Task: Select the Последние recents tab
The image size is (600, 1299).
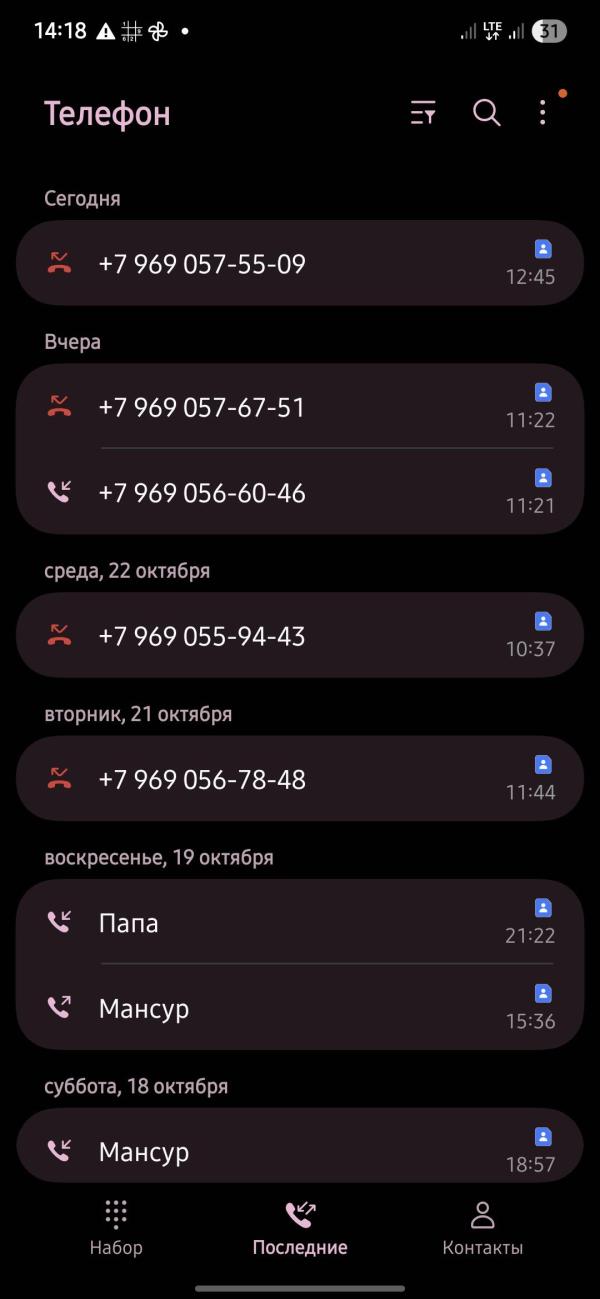Action: click(300, 1228)
